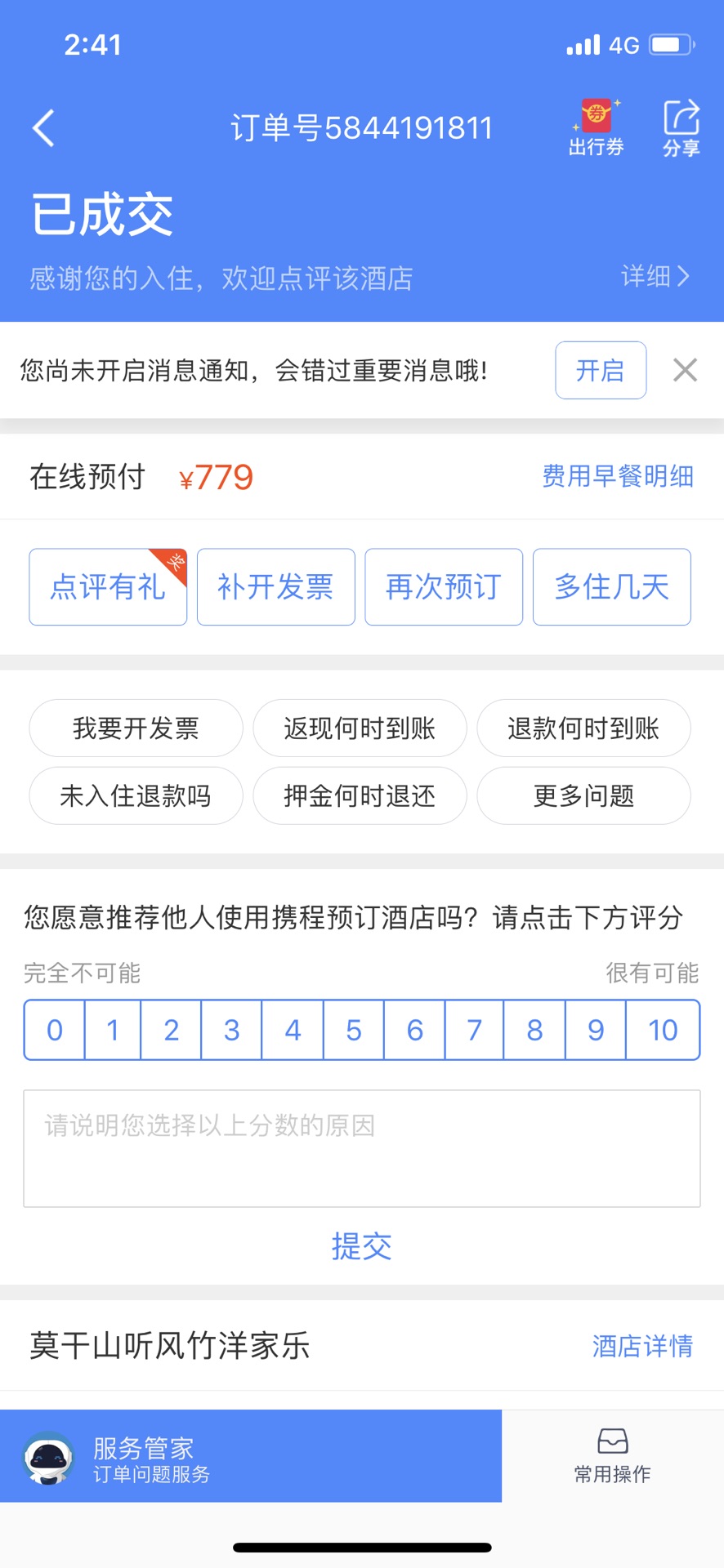Focus the score reason text field
Screen dimensions: 724x1568
362,1148
